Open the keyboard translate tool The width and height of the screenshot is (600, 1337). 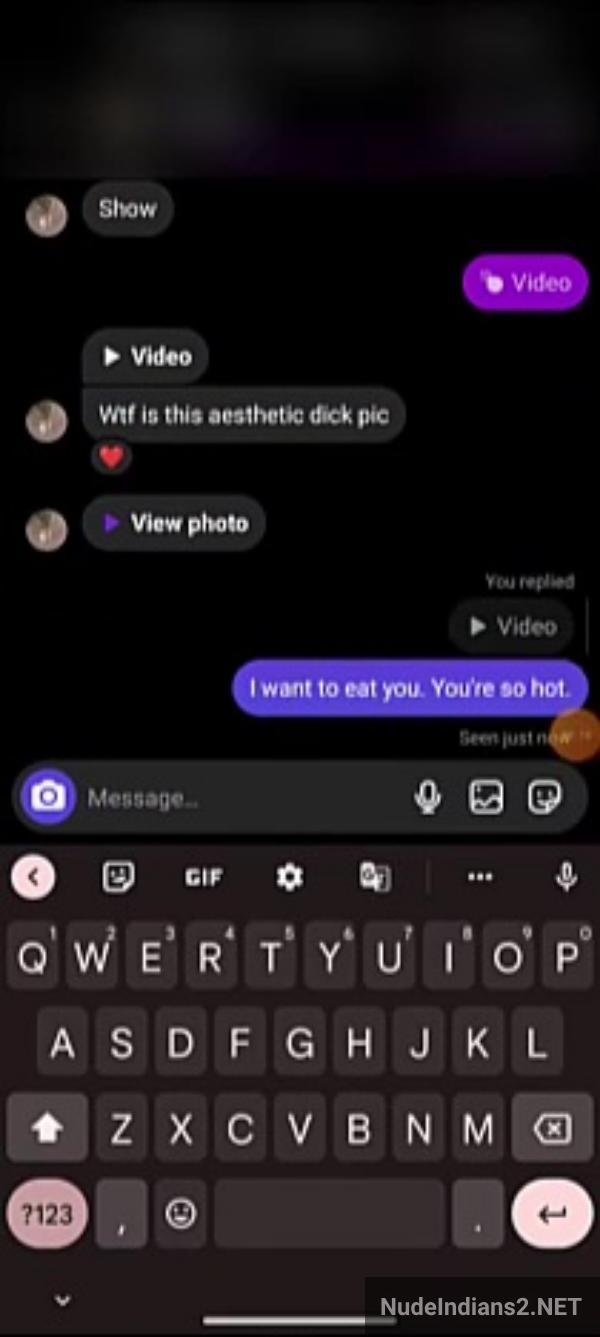pos(375,878)
